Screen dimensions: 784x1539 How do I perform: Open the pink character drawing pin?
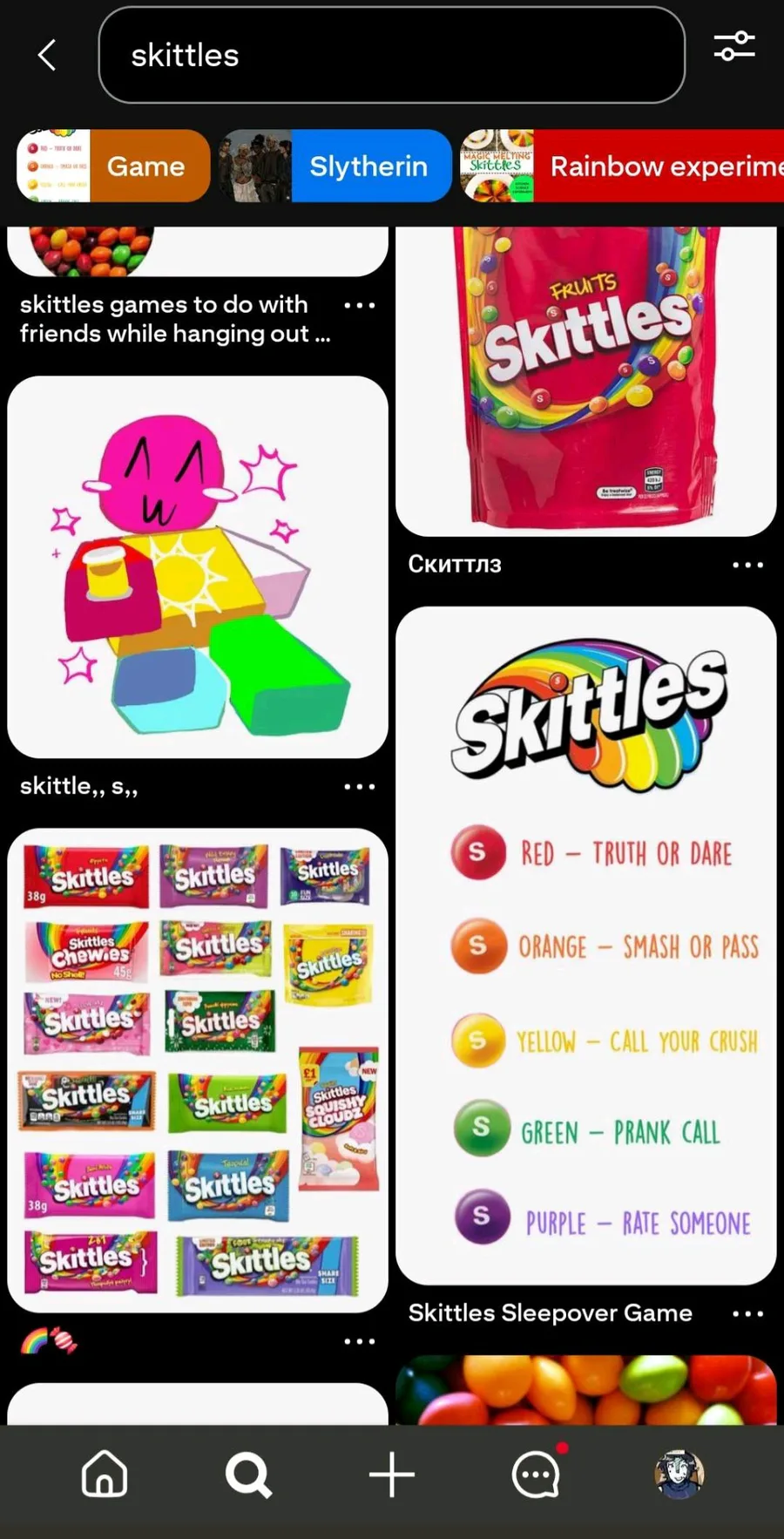coord(198,566)
